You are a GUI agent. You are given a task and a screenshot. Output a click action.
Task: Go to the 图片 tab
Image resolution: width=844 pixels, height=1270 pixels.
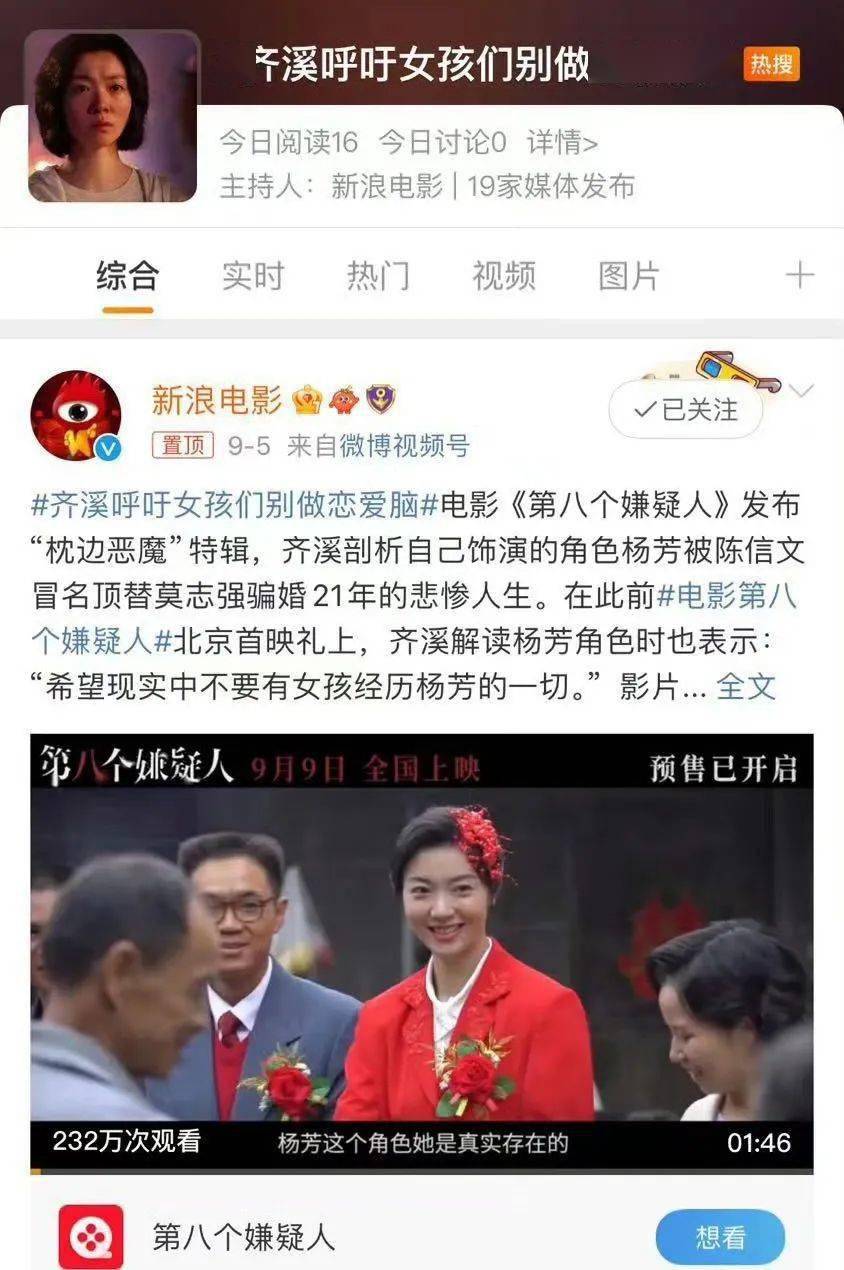629,276
